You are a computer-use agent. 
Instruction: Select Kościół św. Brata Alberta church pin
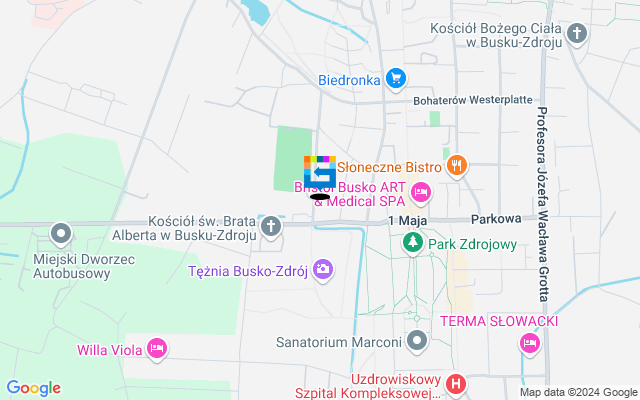pyautogui.click(x=270, y=228)
